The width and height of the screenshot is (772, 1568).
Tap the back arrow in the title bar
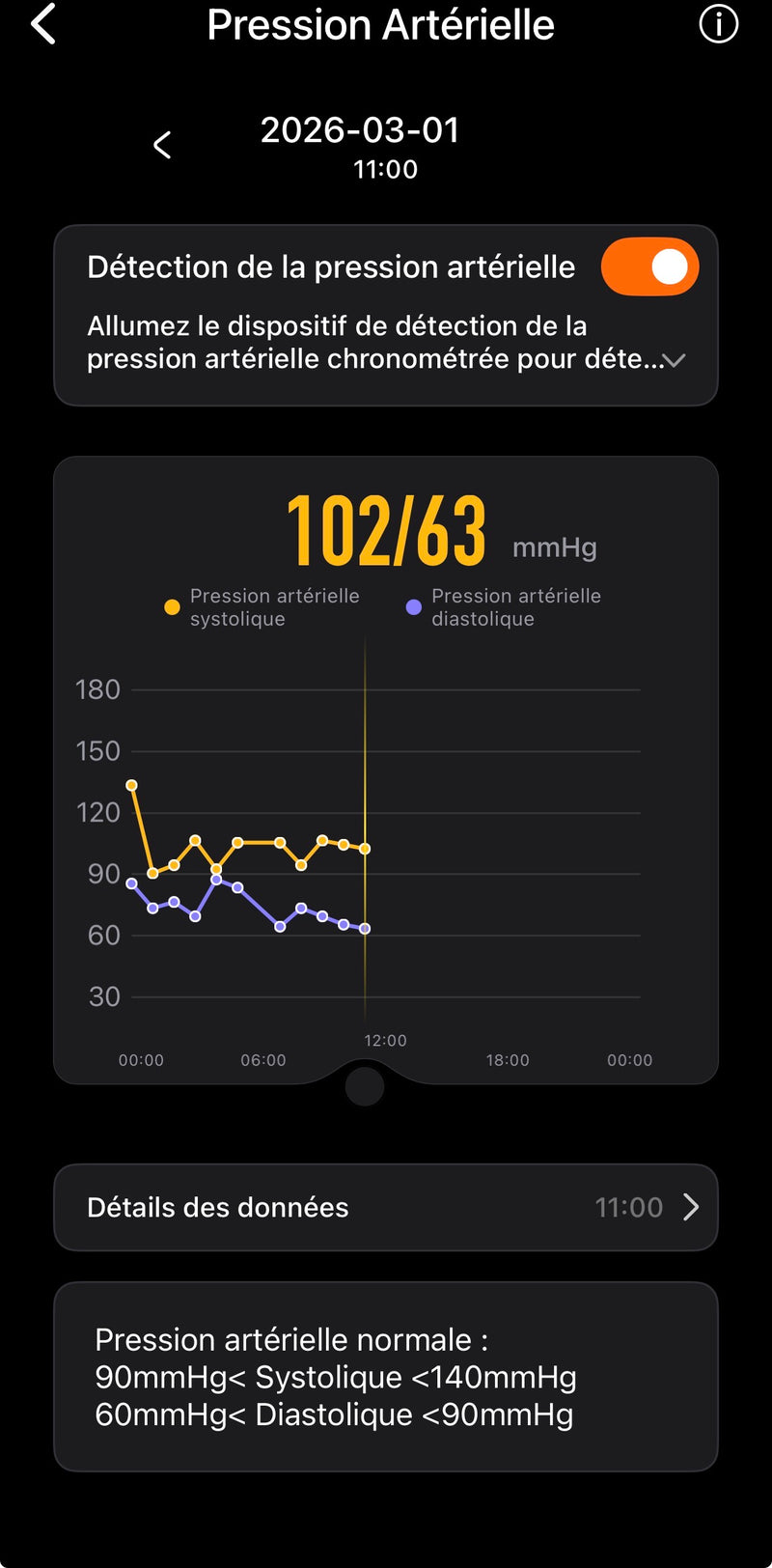[x=42, y=24]
